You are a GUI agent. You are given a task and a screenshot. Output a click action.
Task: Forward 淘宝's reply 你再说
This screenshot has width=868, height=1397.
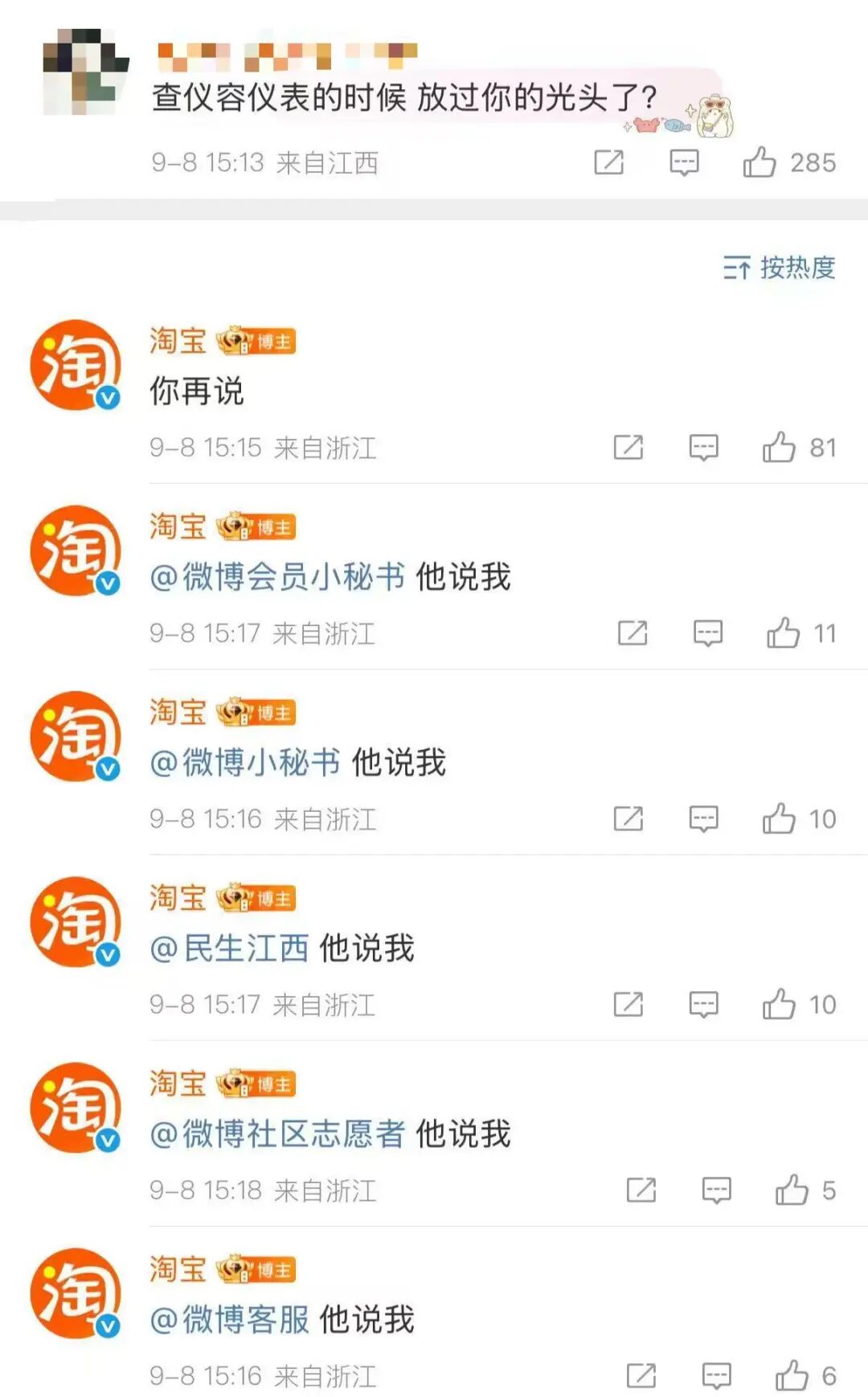(628, 448)
